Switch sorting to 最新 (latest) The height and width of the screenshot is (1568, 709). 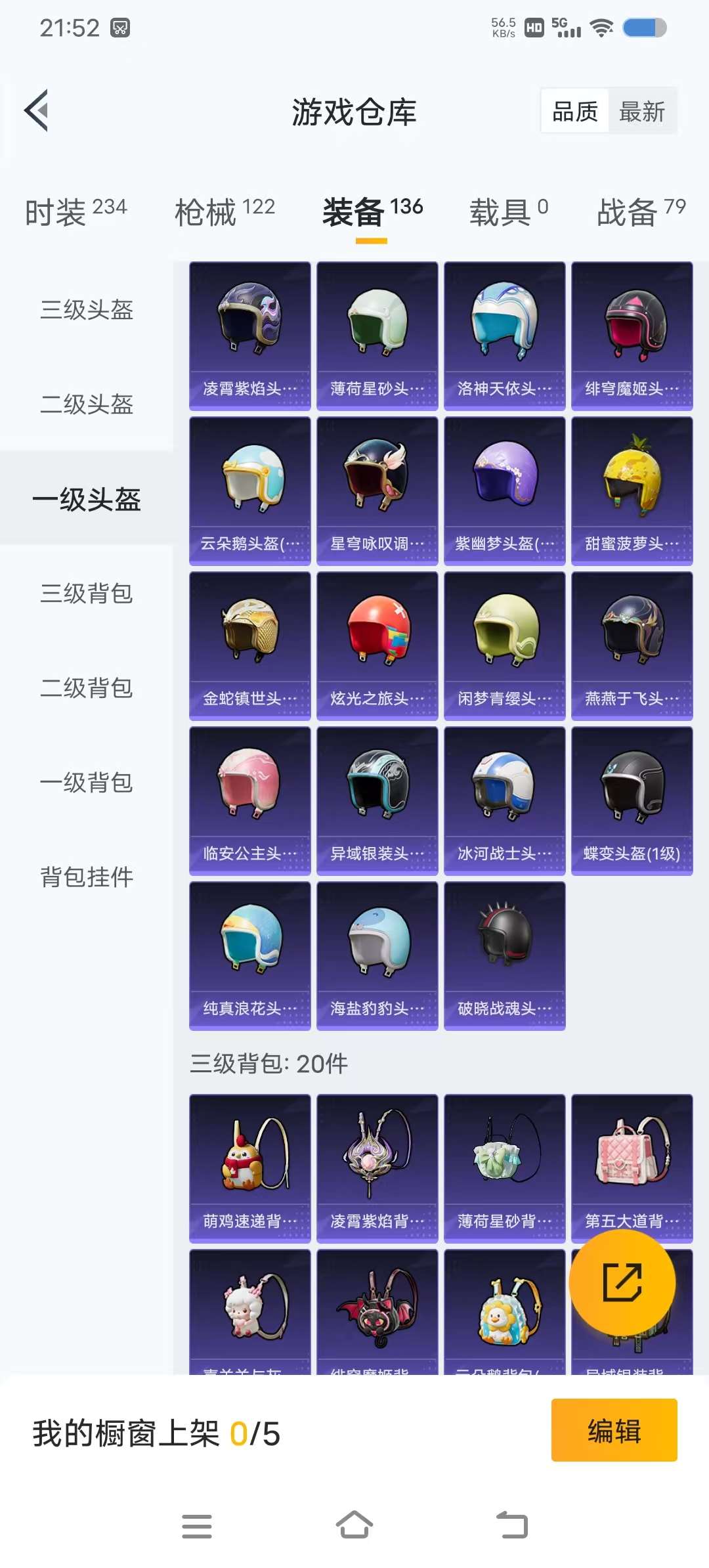tap(642, 112)
